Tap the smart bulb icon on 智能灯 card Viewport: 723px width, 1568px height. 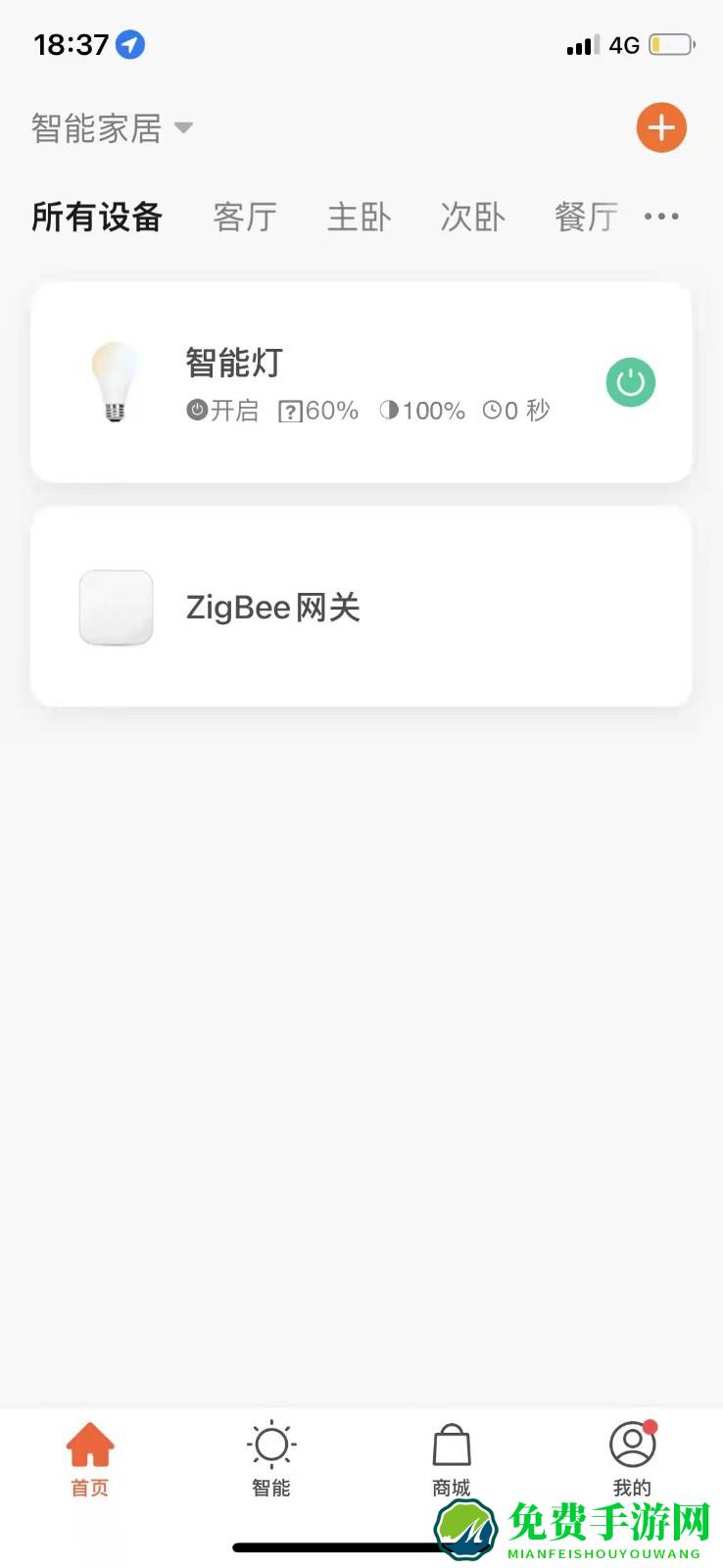115,382
